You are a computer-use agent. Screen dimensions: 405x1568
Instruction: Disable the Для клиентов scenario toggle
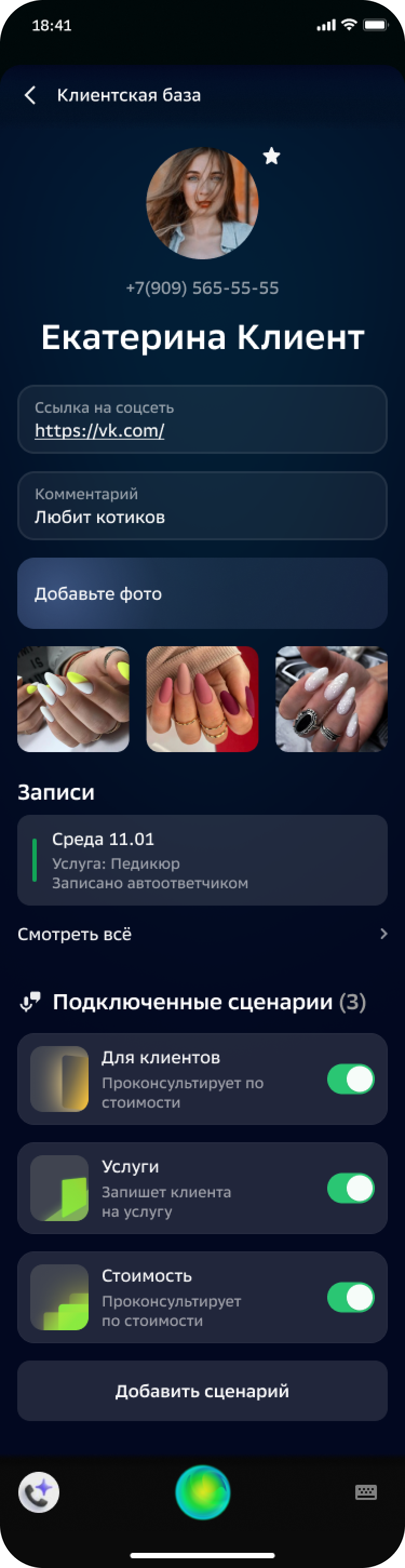click(350, 1078)
